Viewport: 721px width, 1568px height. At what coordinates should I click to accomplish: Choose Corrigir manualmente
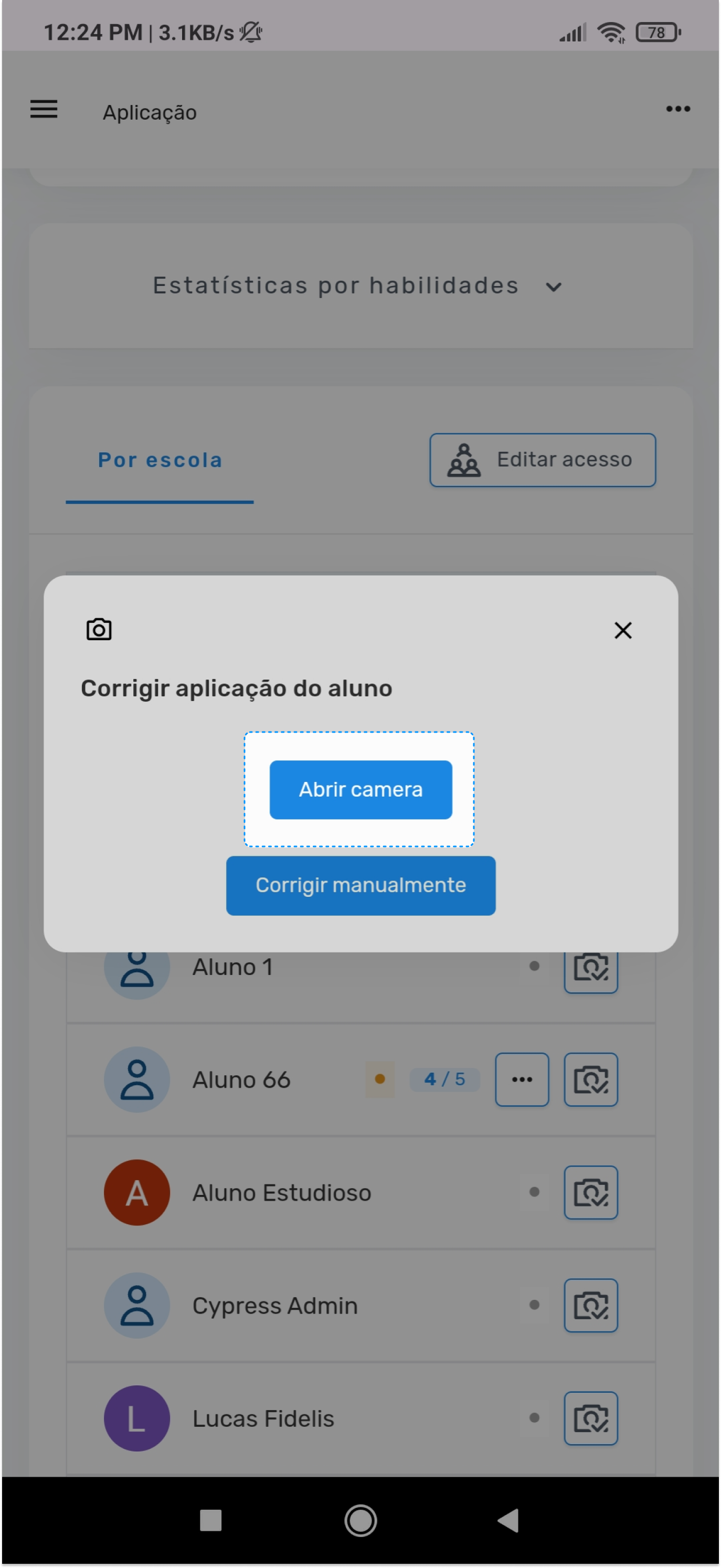pos(360,885)
